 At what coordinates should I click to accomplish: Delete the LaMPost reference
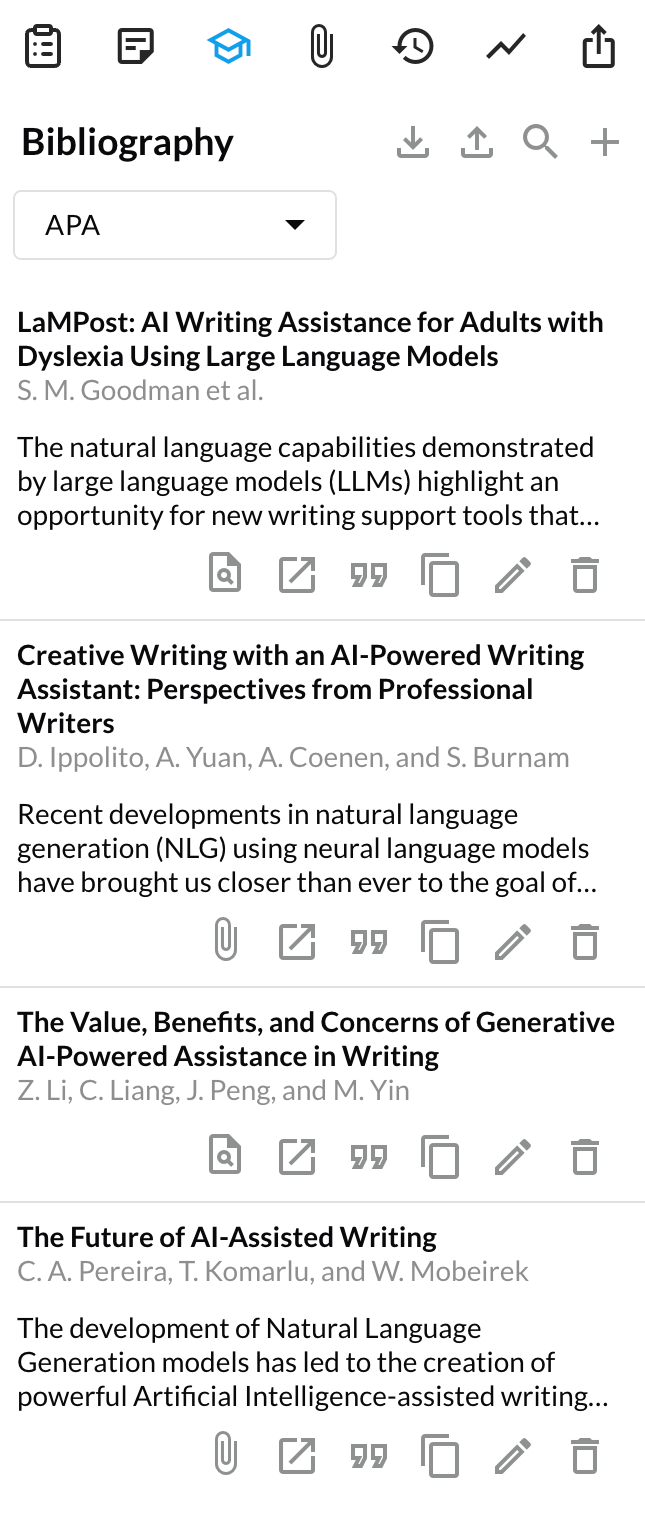point(585,575)
